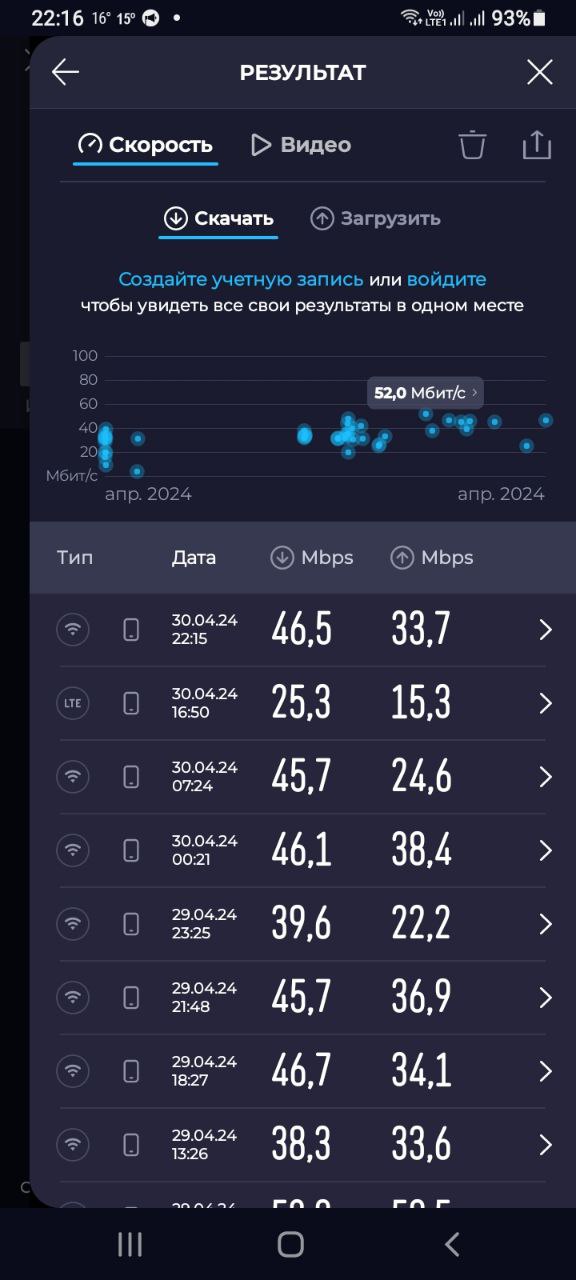Viewport: 576px width, 1280px height.
Task: Delete results with the trash icon
Action: click(473, 145)
